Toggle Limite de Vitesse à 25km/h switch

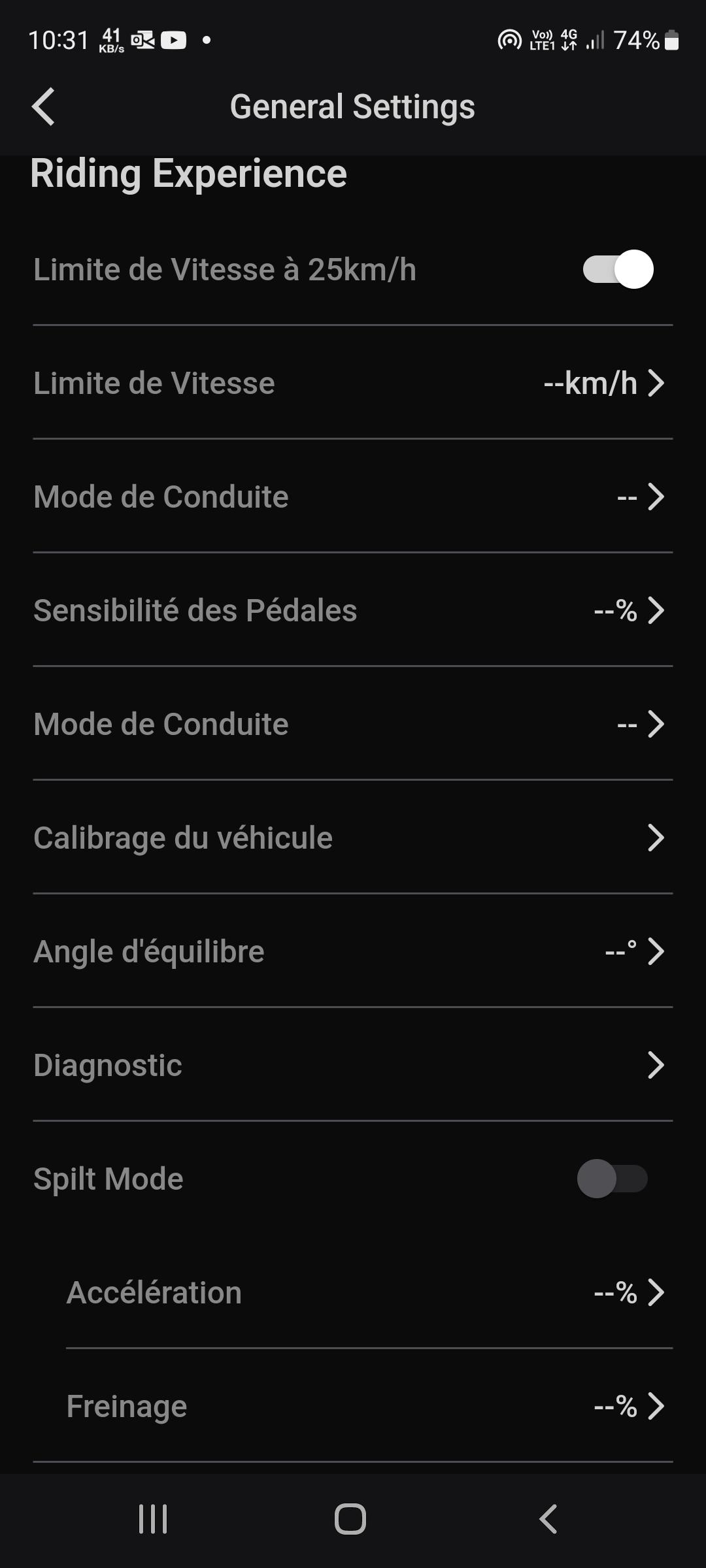pyautogui.click(x=618, y=269)
